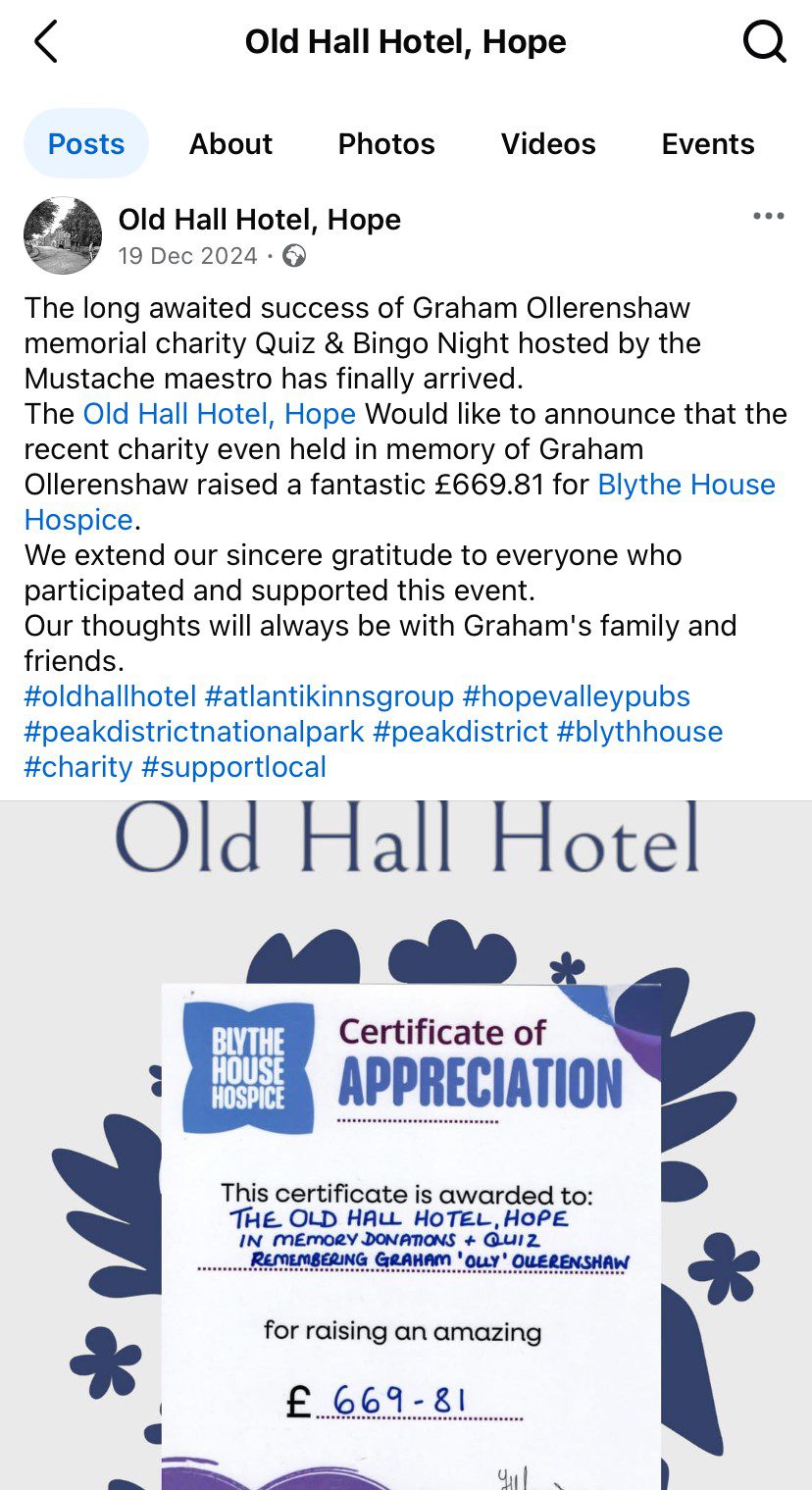Image resolution: width=812 pixels, height=1490 pixels.
Task: Tap the #atlantikinnsgroup hashtag
Action: (x=330, y=696)
